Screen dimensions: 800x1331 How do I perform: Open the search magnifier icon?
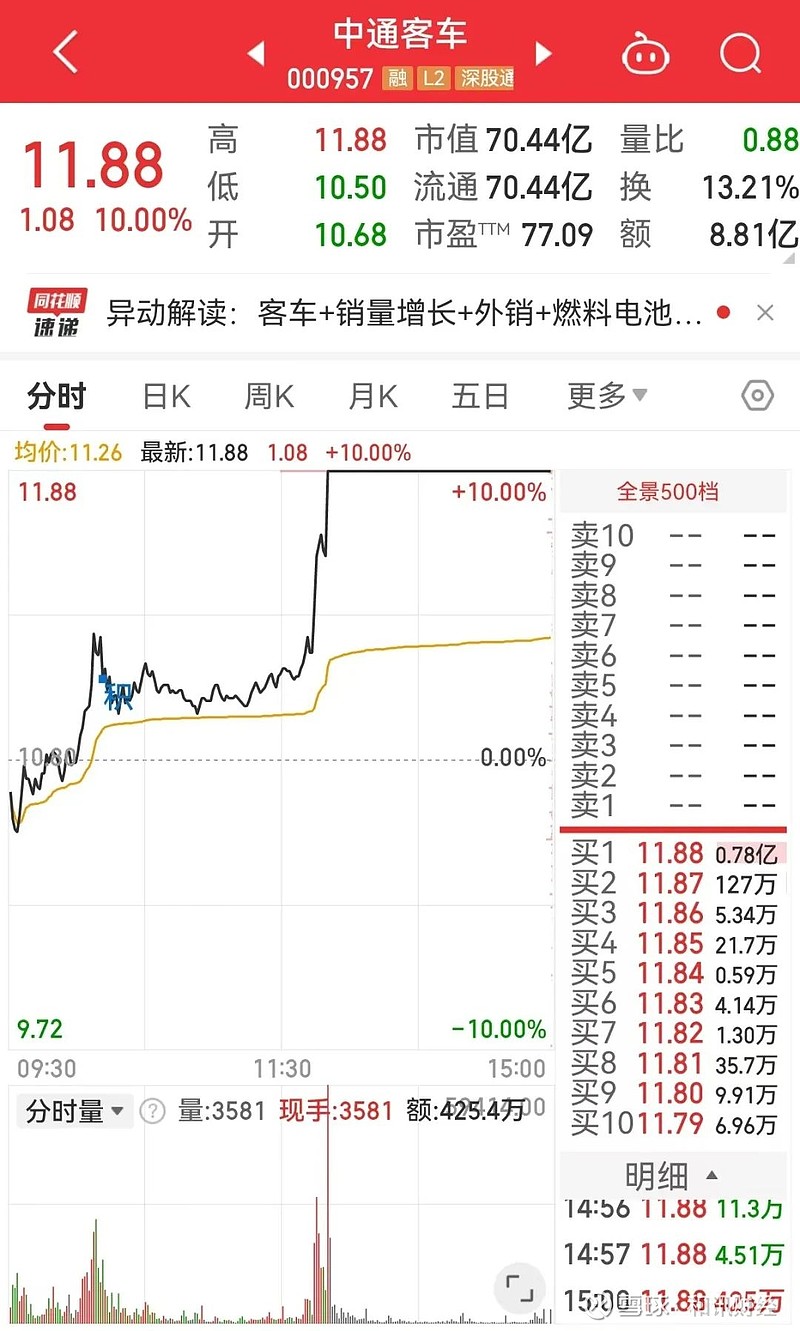tap(740, 54)
